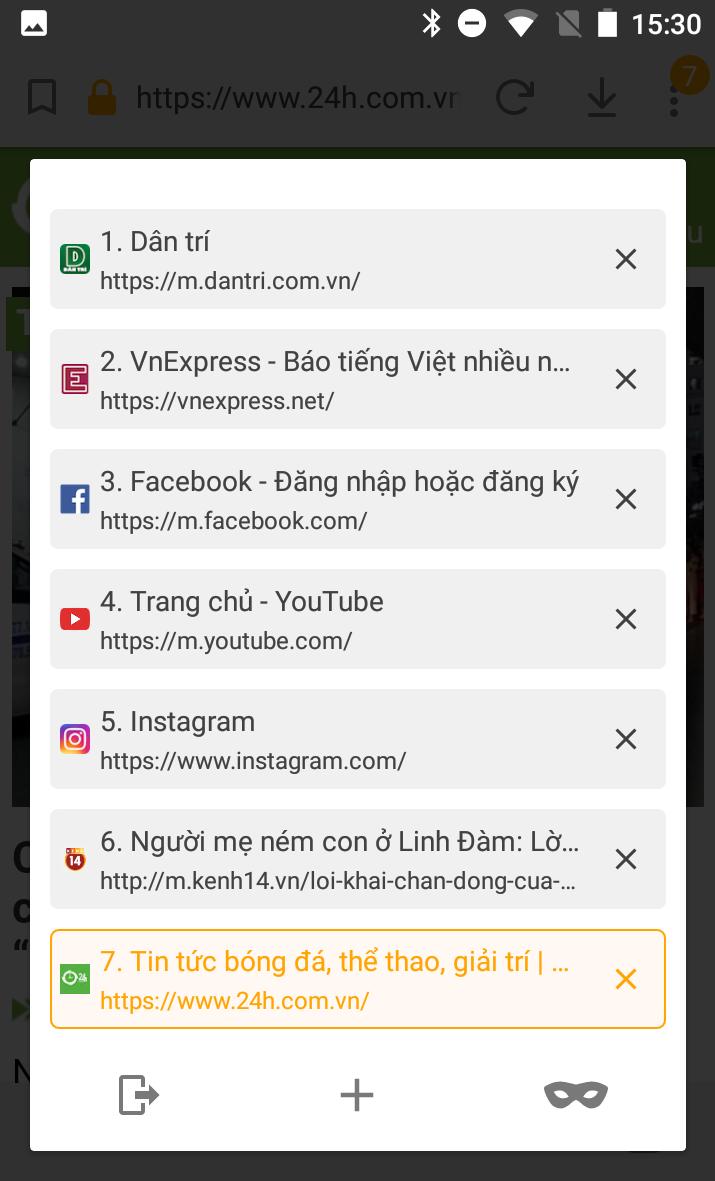Screen dimensions: 715x1181
Task: Close the Dân trí tab
Action: coord(626,259)
